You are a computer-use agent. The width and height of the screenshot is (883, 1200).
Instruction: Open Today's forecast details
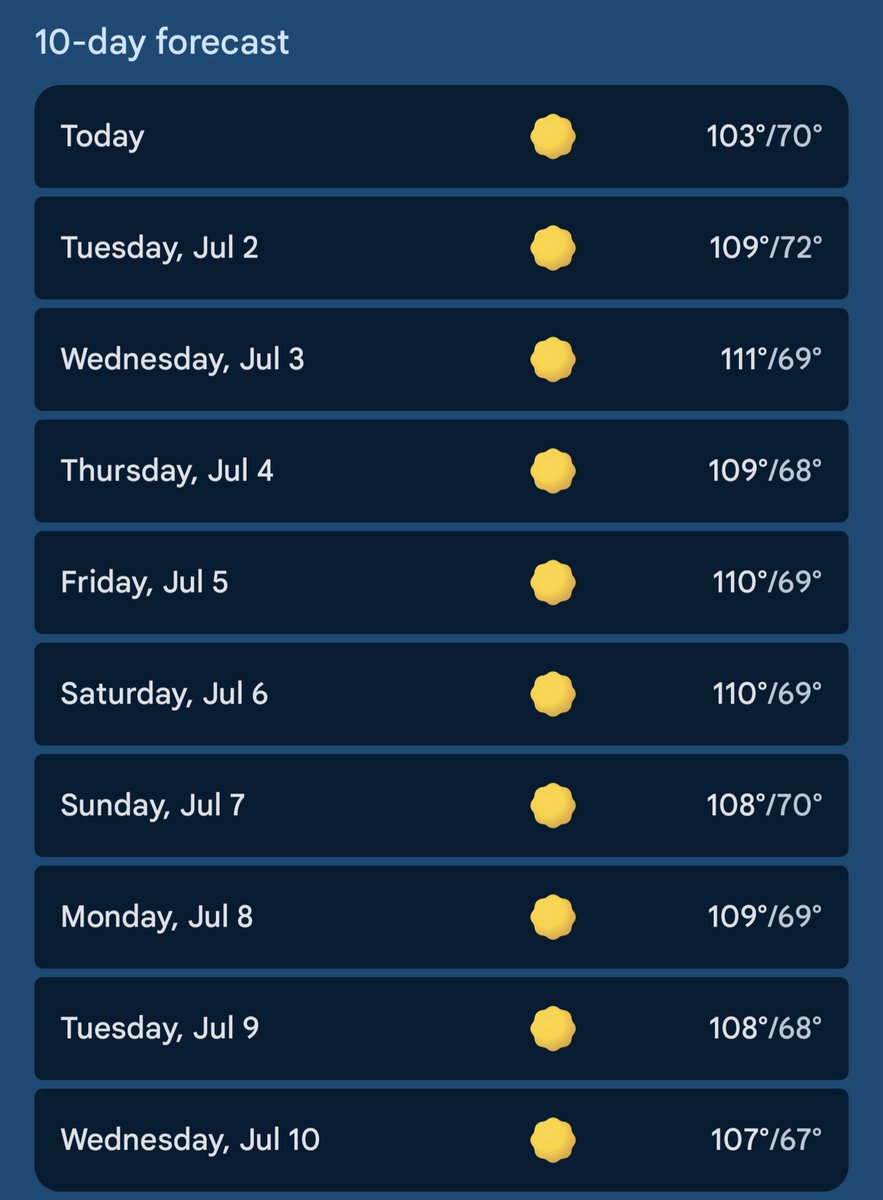pyautogui.click(x=441, y=136)
